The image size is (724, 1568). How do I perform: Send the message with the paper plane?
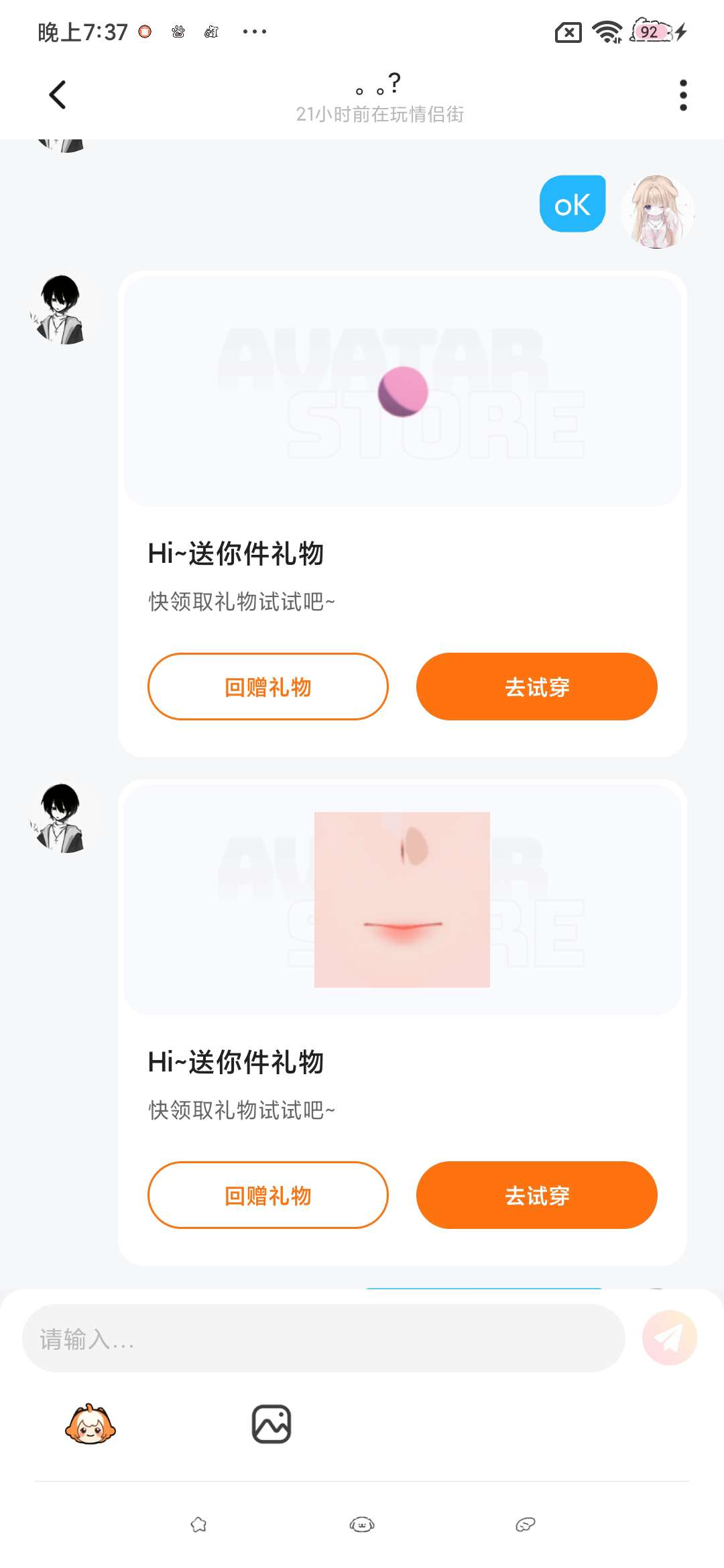669,1338
